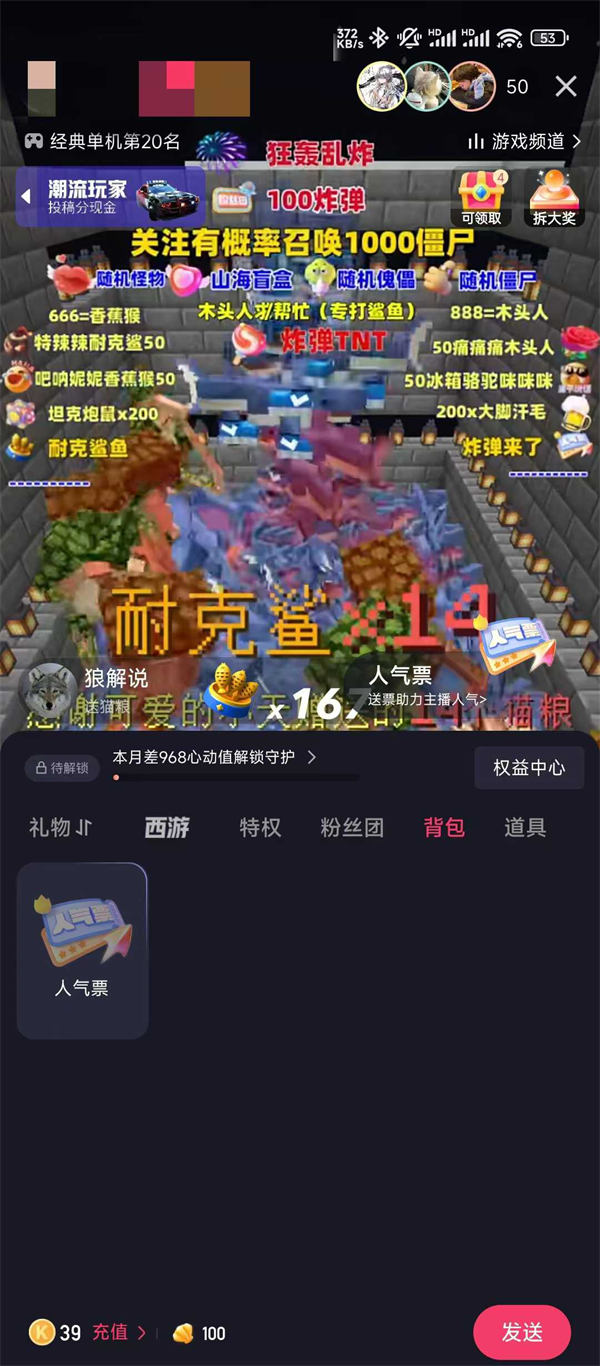Switch to the 道具 tab
600x1366 pixels.
525,828
